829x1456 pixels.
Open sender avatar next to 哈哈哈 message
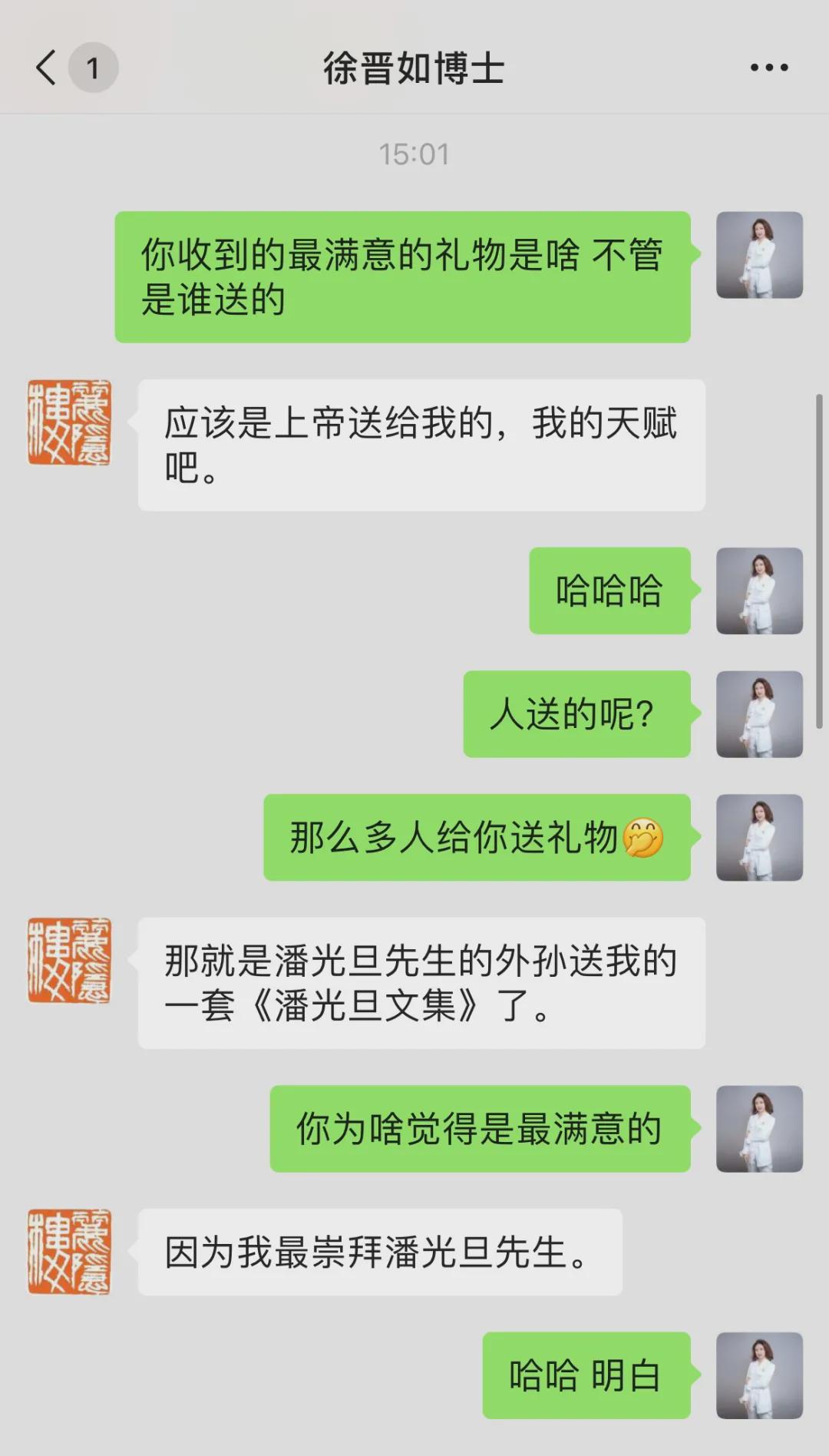pyautogui.click(x=759, y=591)
